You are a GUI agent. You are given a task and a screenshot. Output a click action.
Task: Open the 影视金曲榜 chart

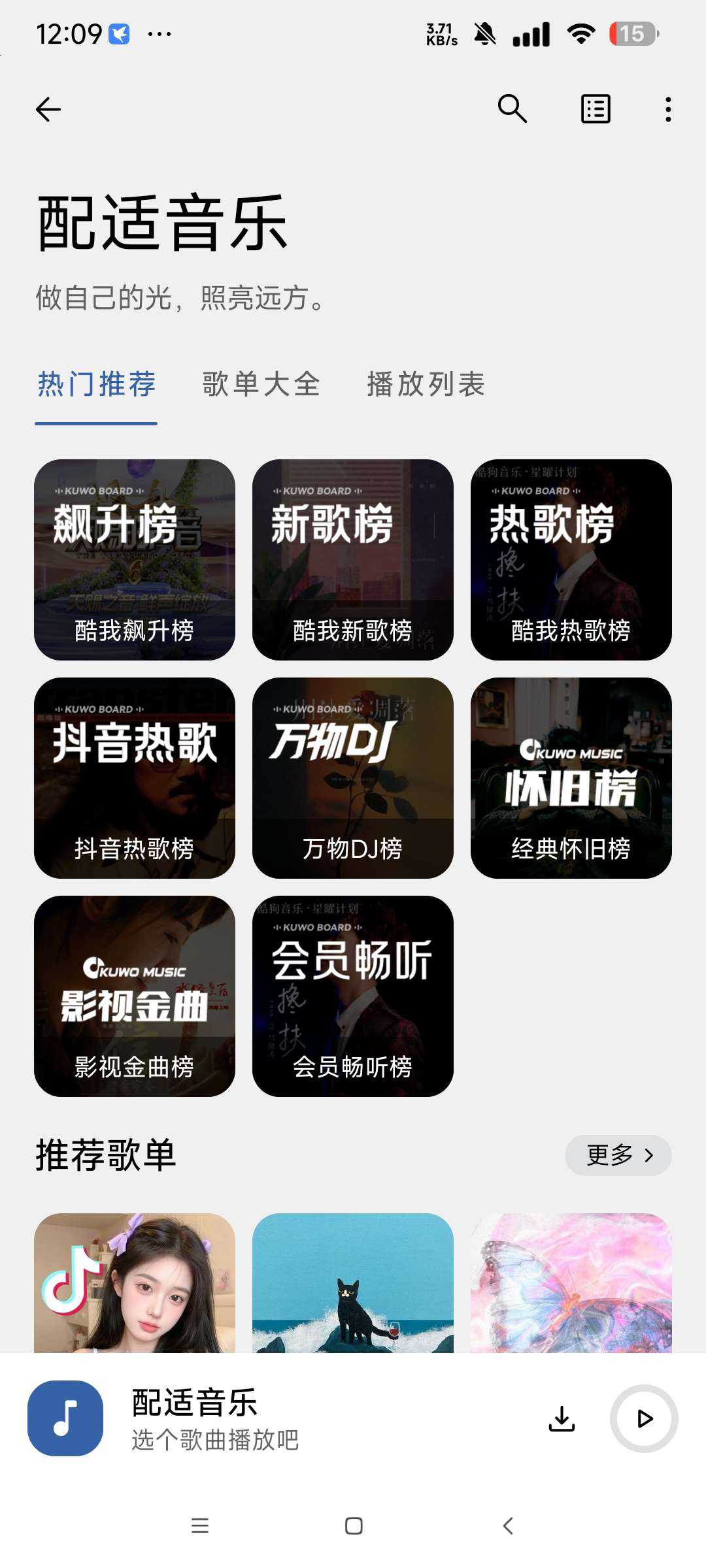[135, 996]
